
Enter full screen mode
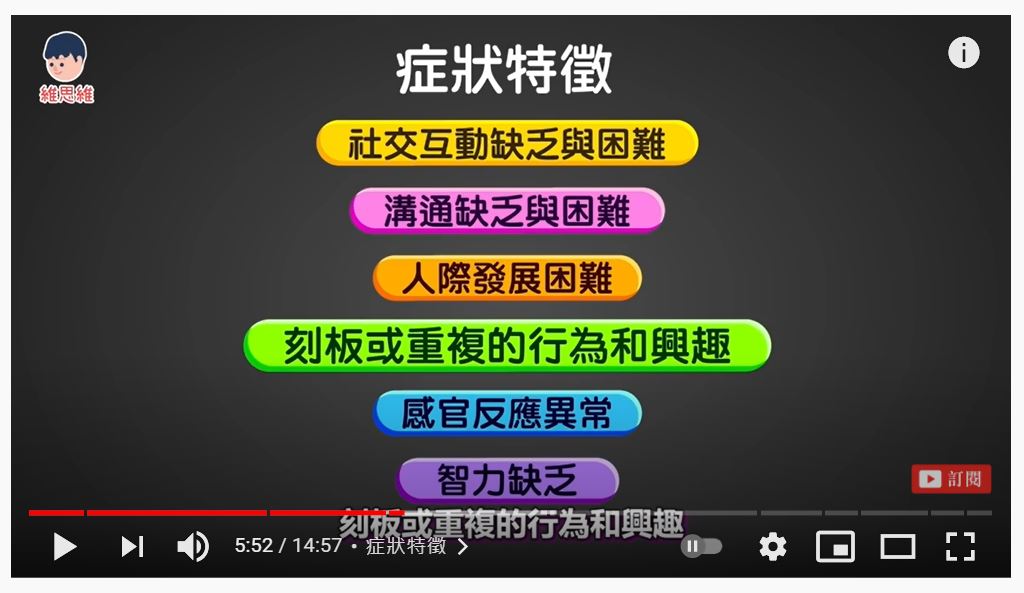click(959, 546)
